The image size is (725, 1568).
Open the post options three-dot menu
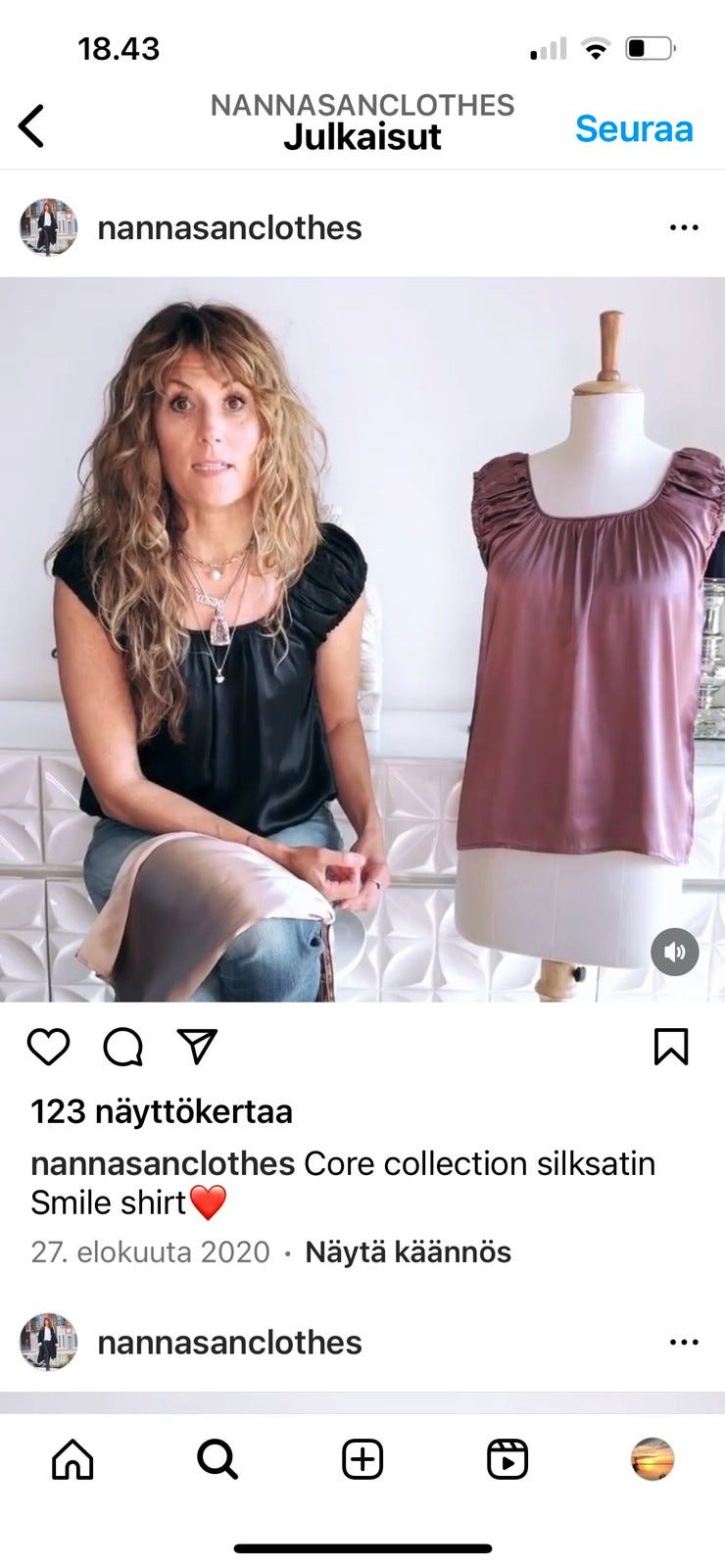[683, 226]
